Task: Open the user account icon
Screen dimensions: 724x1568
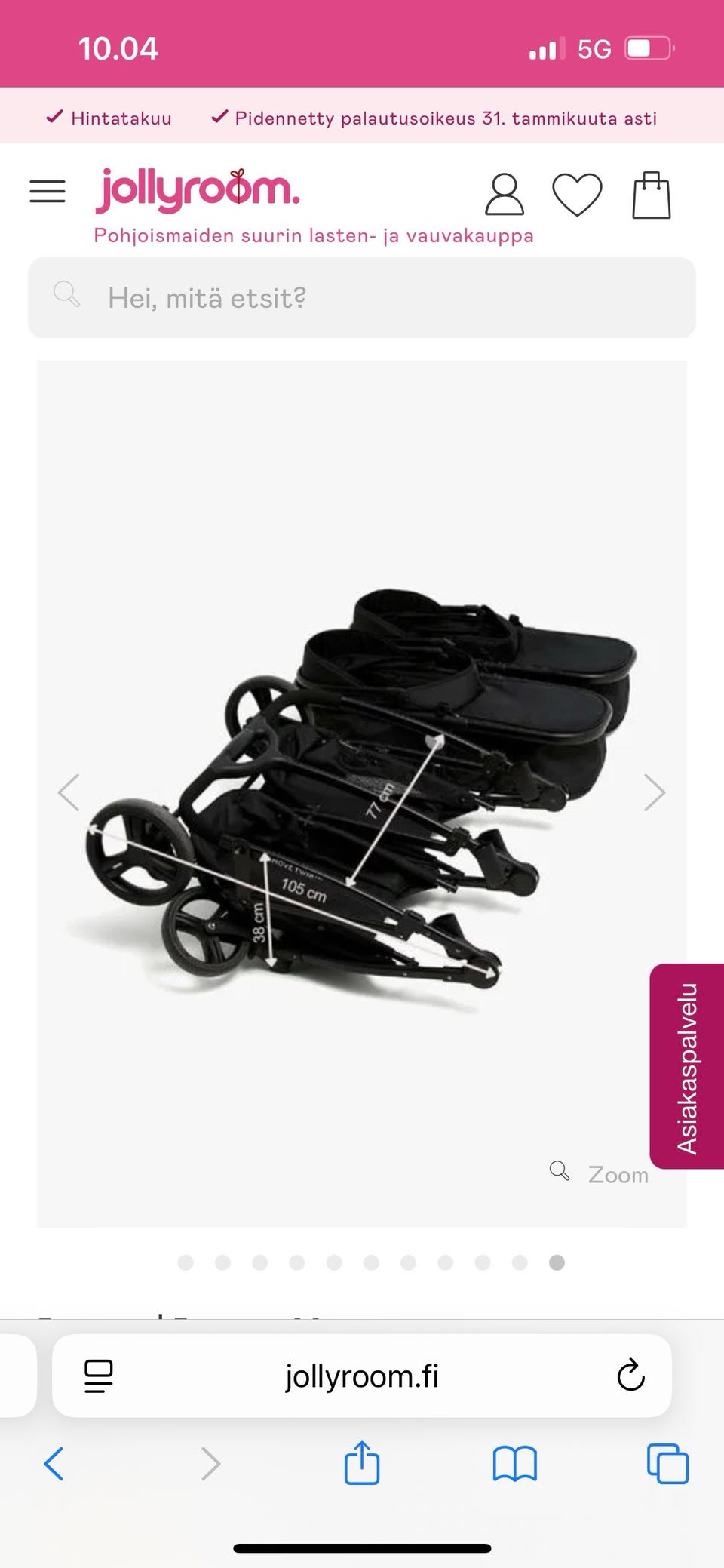Action: click(x=504, y=195)
